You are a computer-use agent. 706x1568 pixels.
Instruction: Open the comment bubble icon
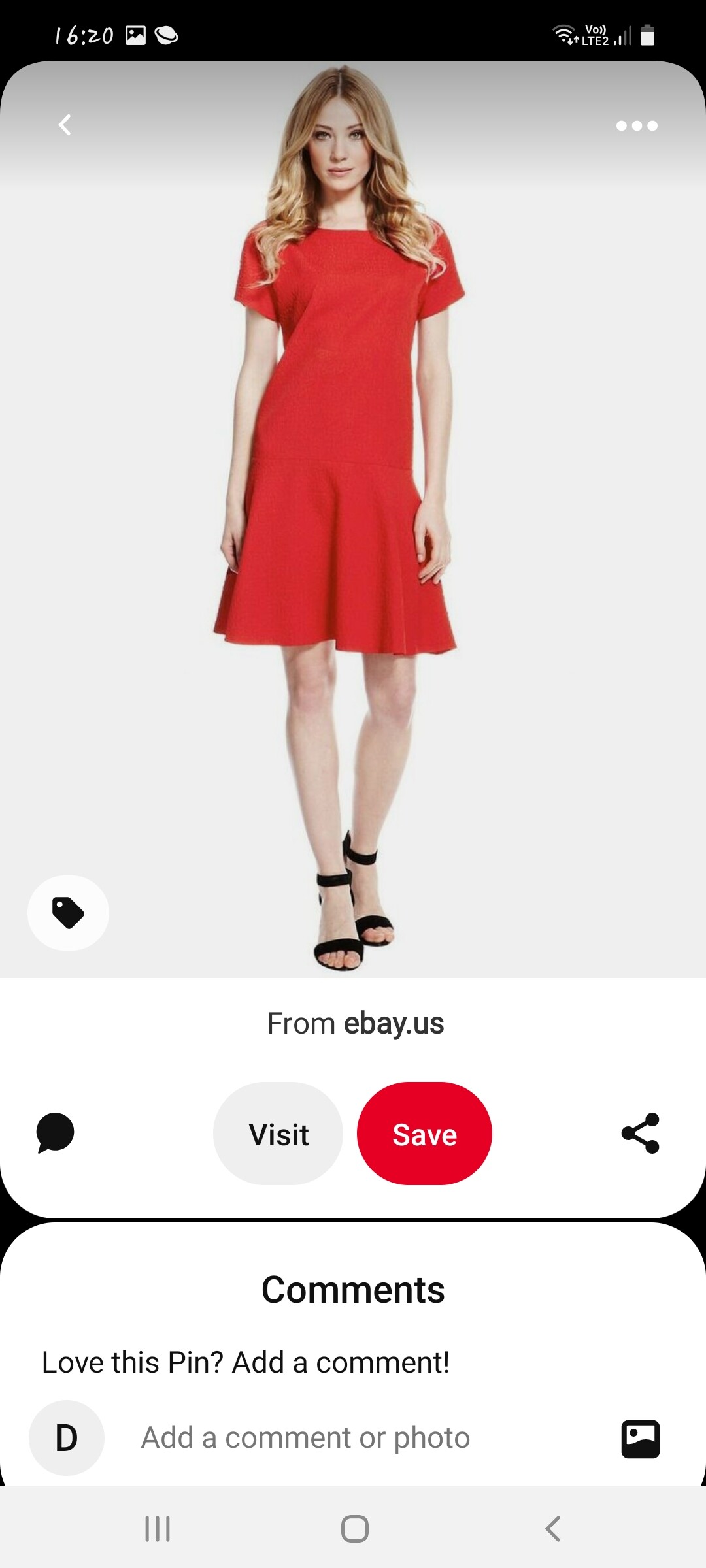tap(56, 1133)
